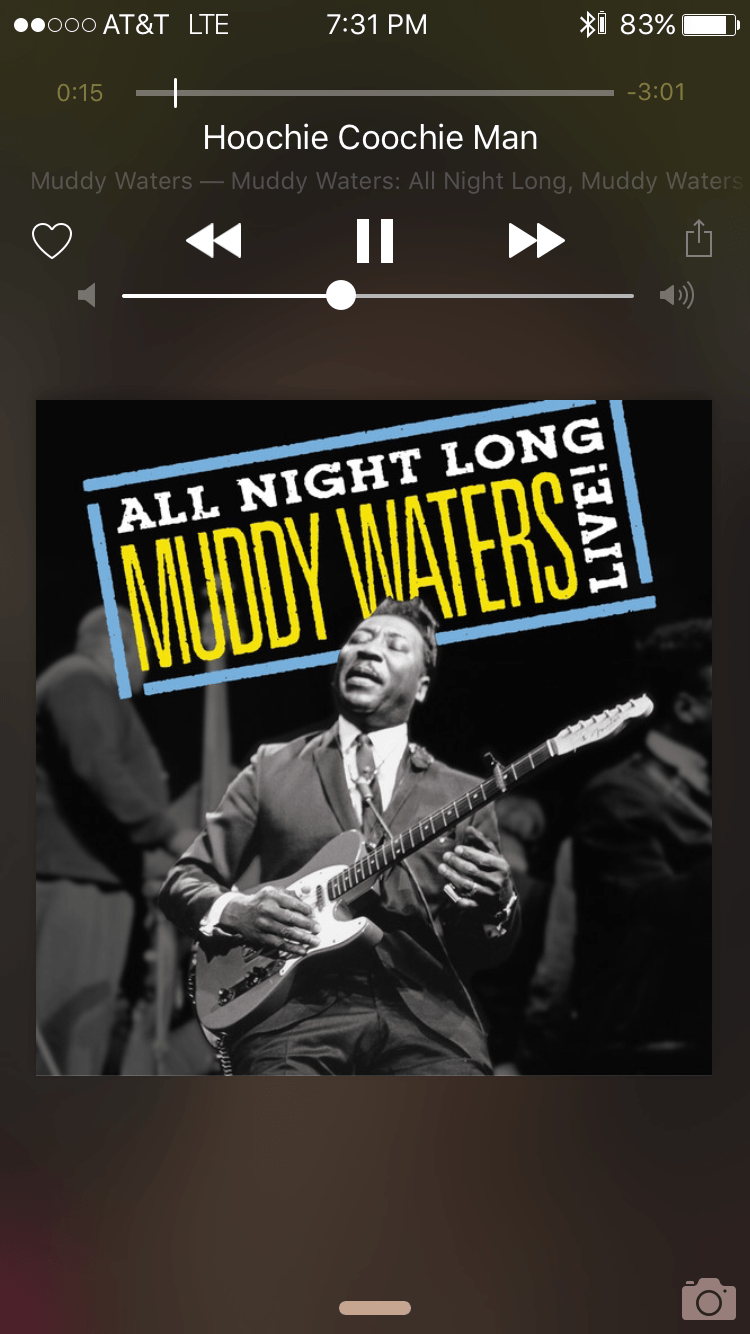Pause Hoochie Coochie Man playback

(375, 241)
